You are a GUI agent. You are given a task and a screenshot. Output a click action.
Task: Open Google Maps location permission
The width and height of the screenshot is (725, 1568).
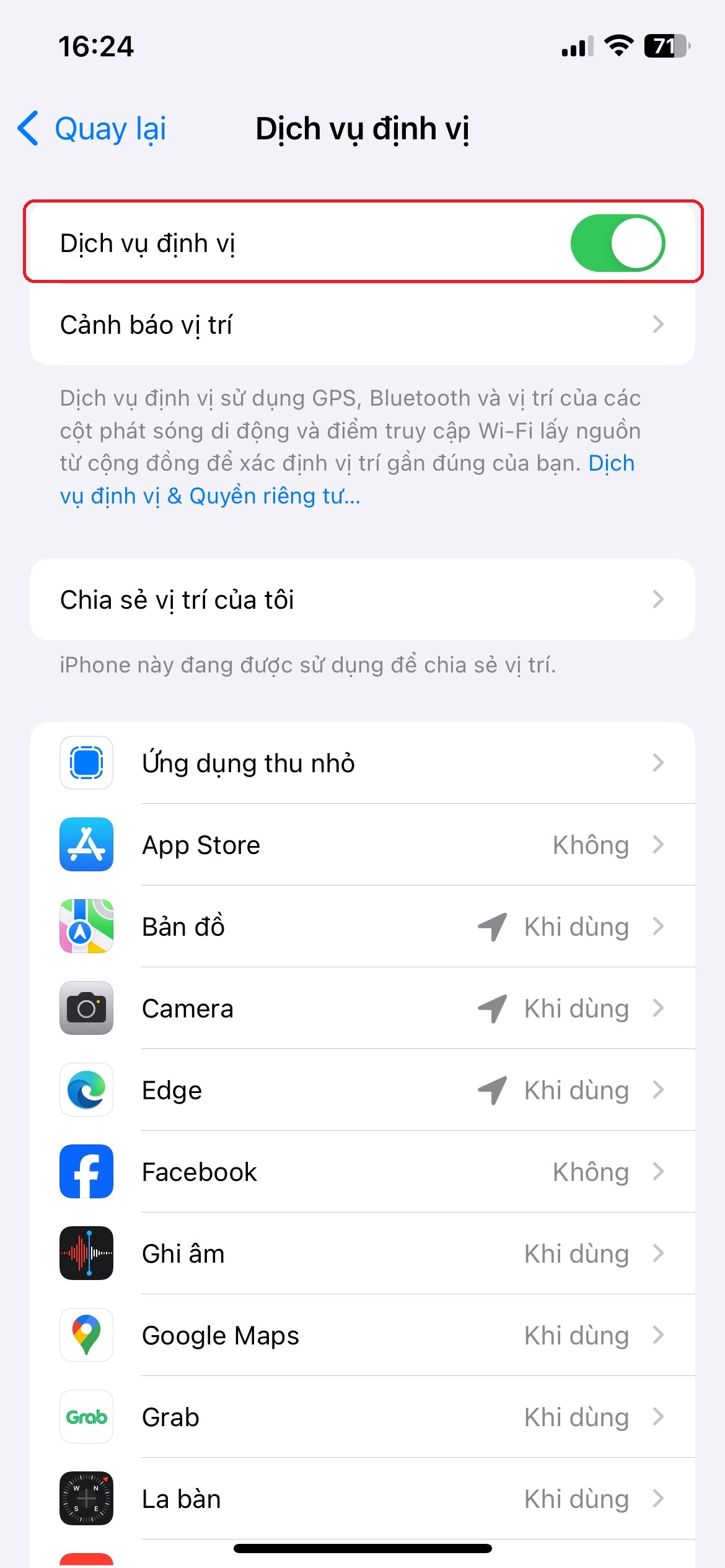(x=362, y=1335)
